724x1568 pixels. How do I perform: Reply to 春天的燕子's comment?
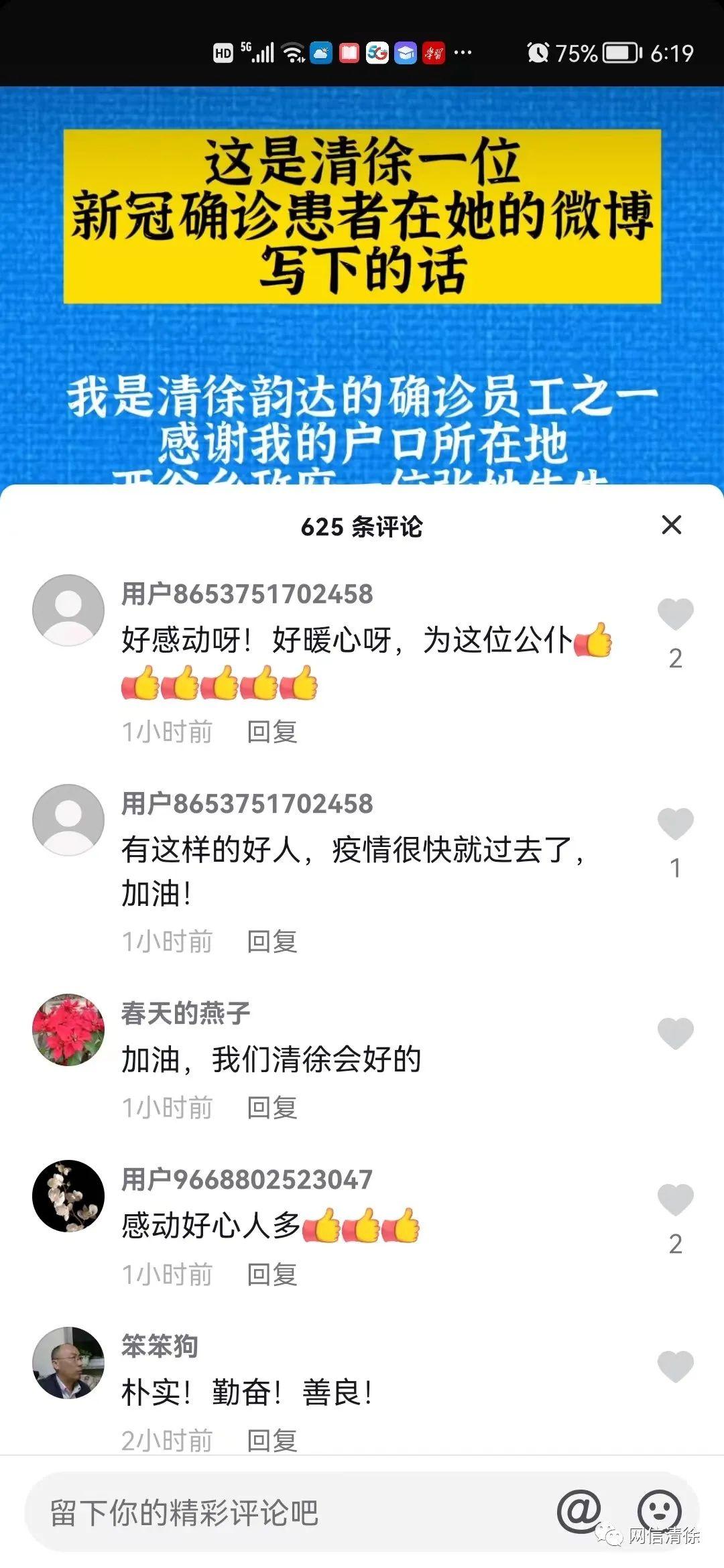271,1108
